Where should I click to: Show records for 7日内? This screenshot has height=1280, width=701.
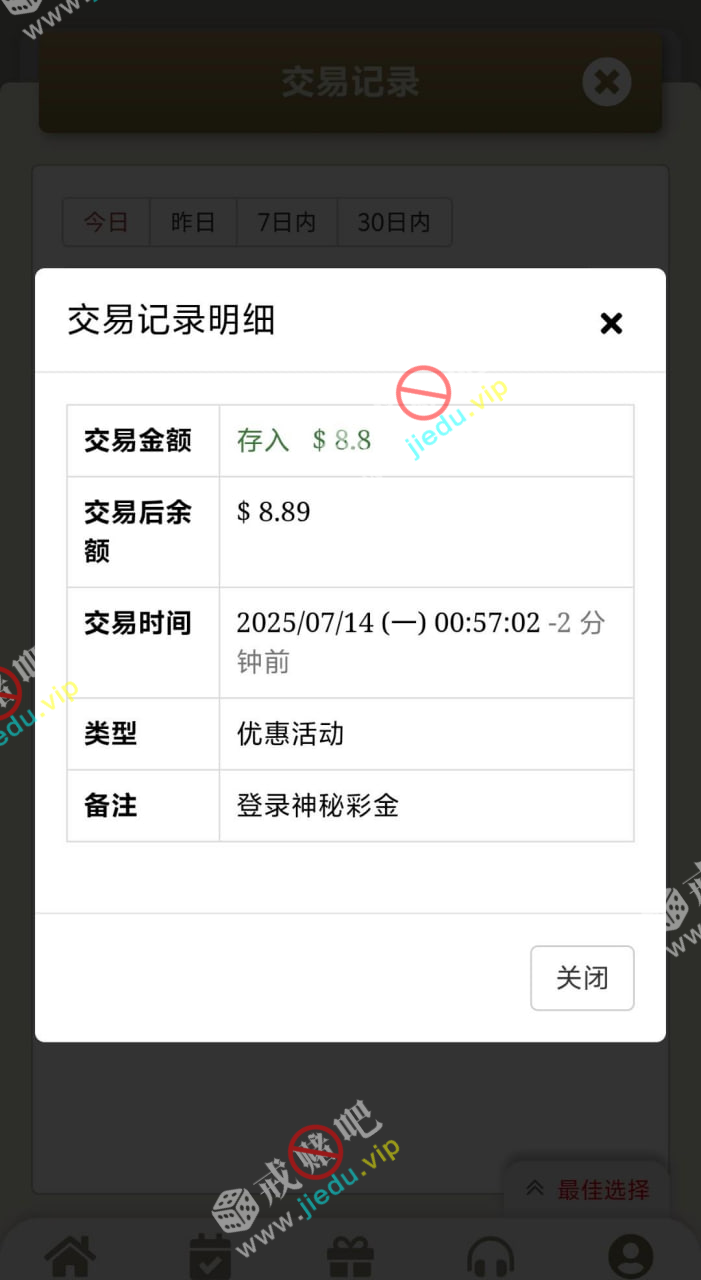287,222
